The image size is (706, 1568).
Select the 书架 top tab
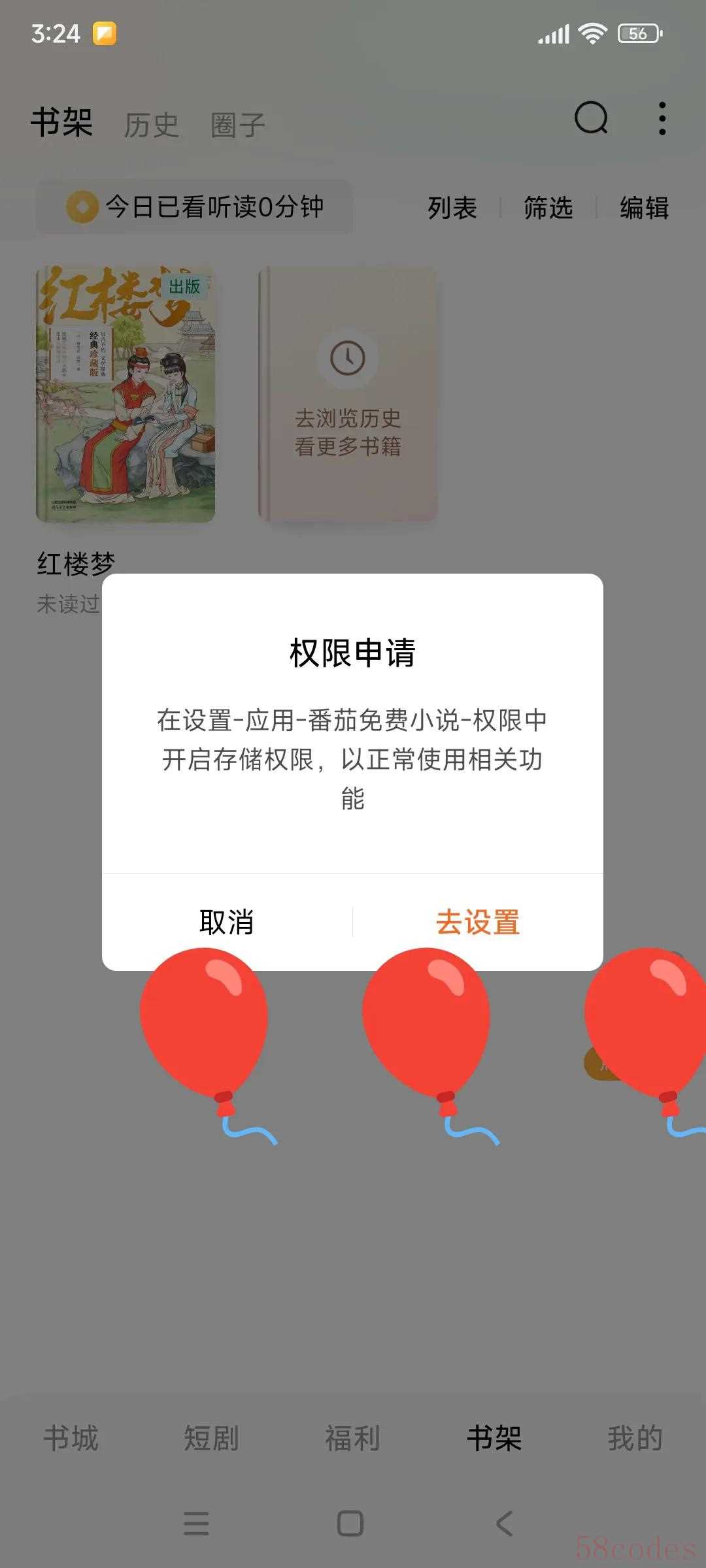(61, 123)
